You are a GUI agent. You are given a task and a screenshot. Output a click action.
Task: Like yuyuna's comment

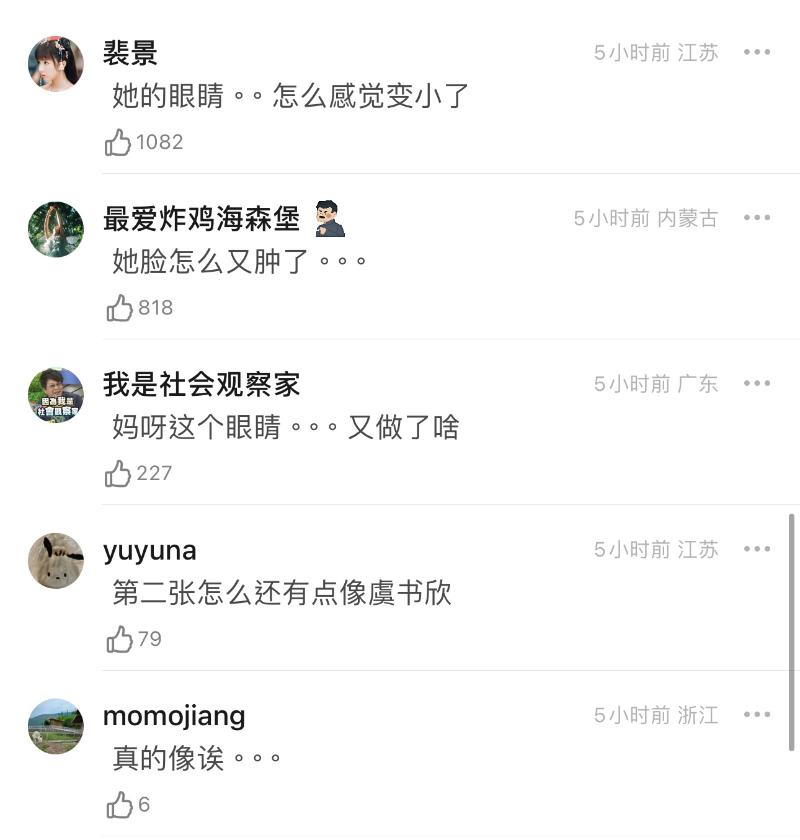pyautogui.click(x=120, y=639)
